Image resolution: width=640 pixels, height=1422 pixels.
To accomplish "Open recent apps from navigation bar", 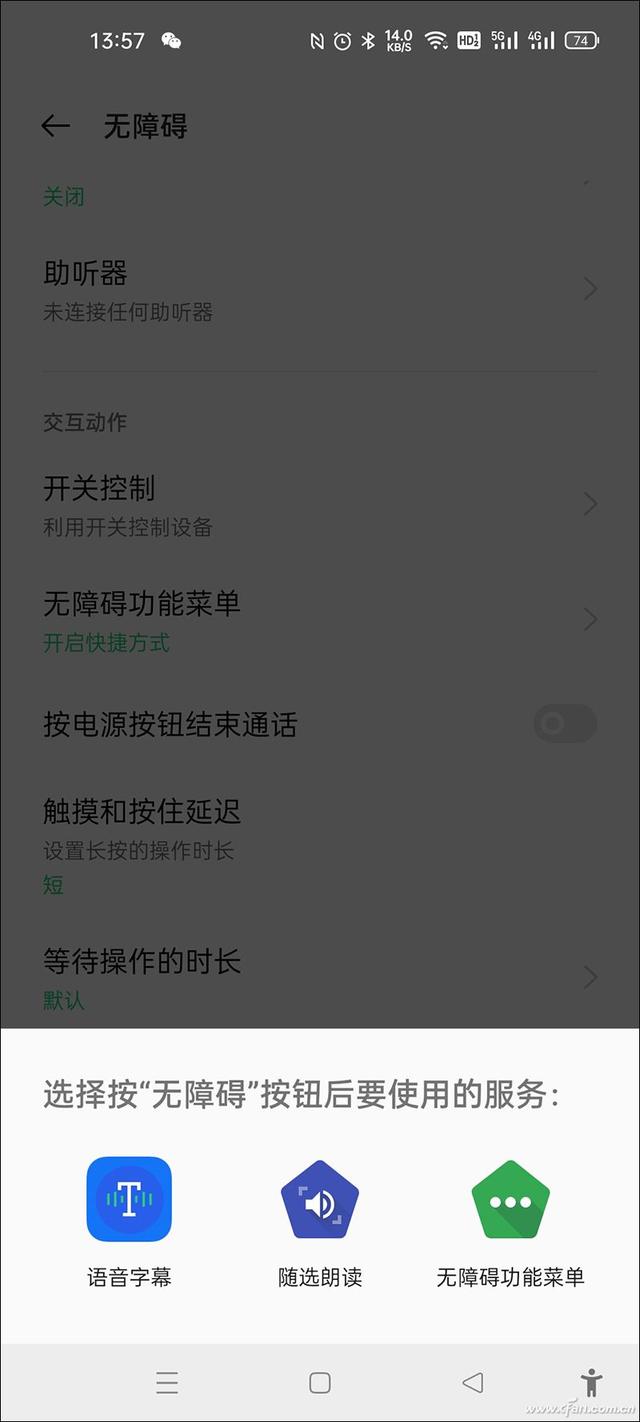I will tap(167, 1382).
